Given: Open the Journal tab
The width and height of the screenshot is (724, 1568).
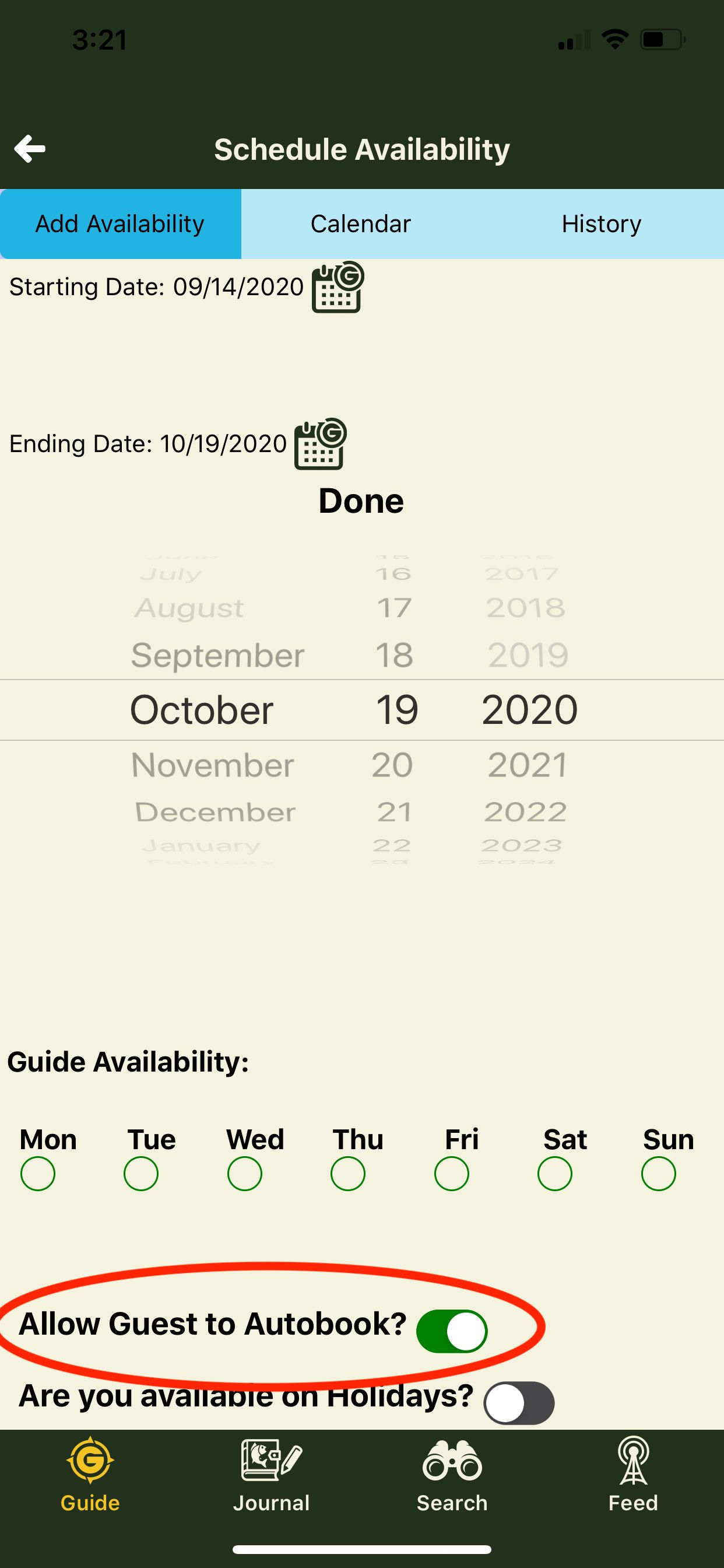Looking at the screenshot, I should 271,1475.
